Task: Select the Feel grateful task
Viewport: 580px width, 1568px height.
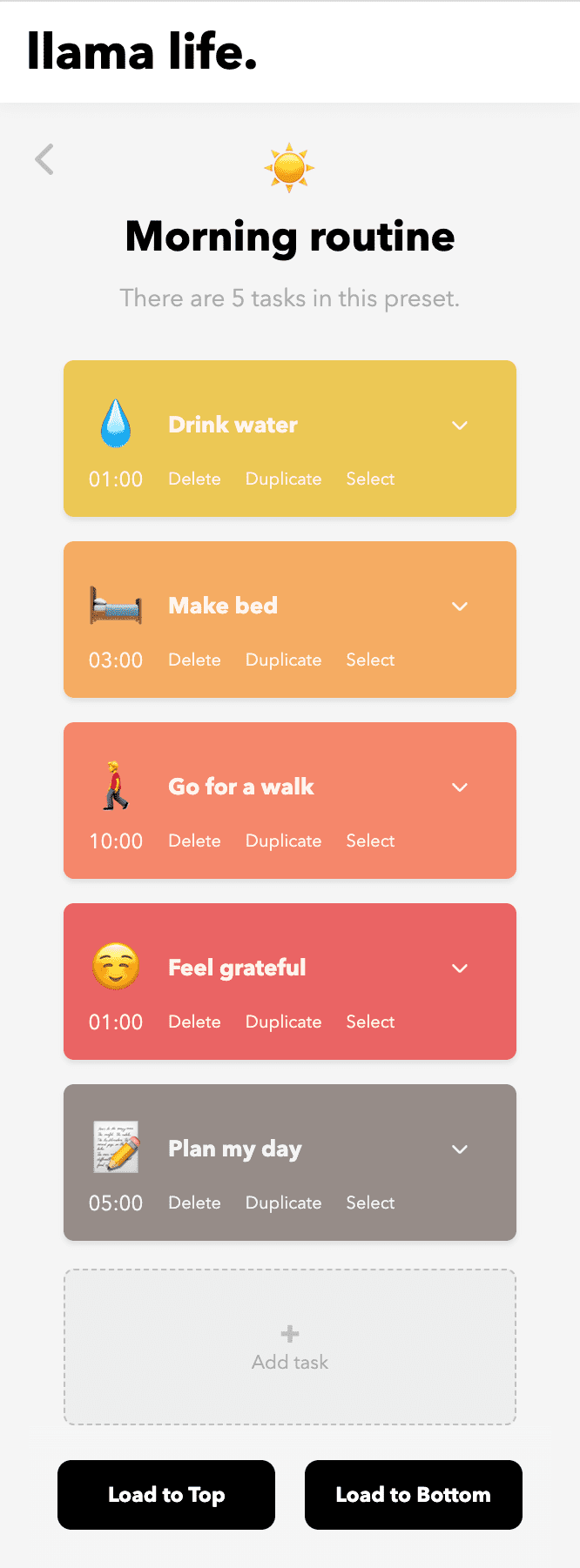Action: pos(370,1022)
